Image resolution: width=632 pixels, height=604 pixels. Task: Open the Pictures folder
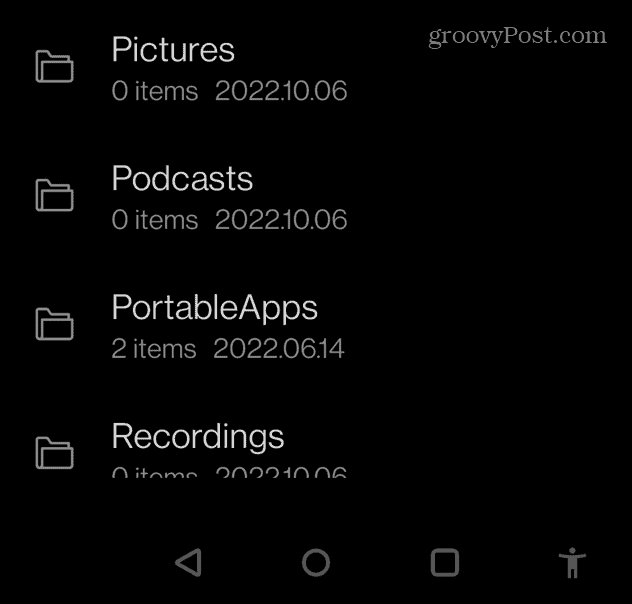pos(173,50)
